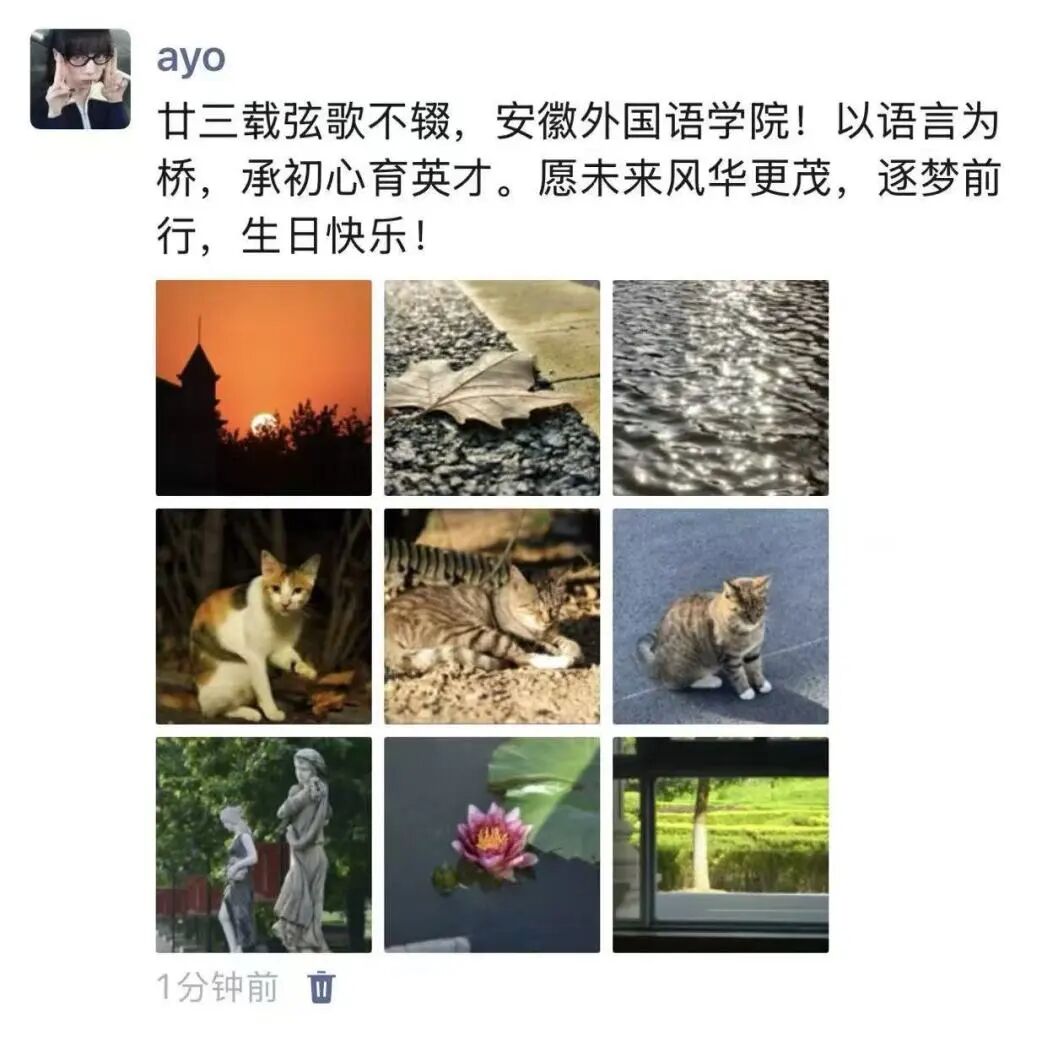Open the stone statues photo
Image resolution: width=1040 pixels, height=1040 pixels.
coord(263,845)
